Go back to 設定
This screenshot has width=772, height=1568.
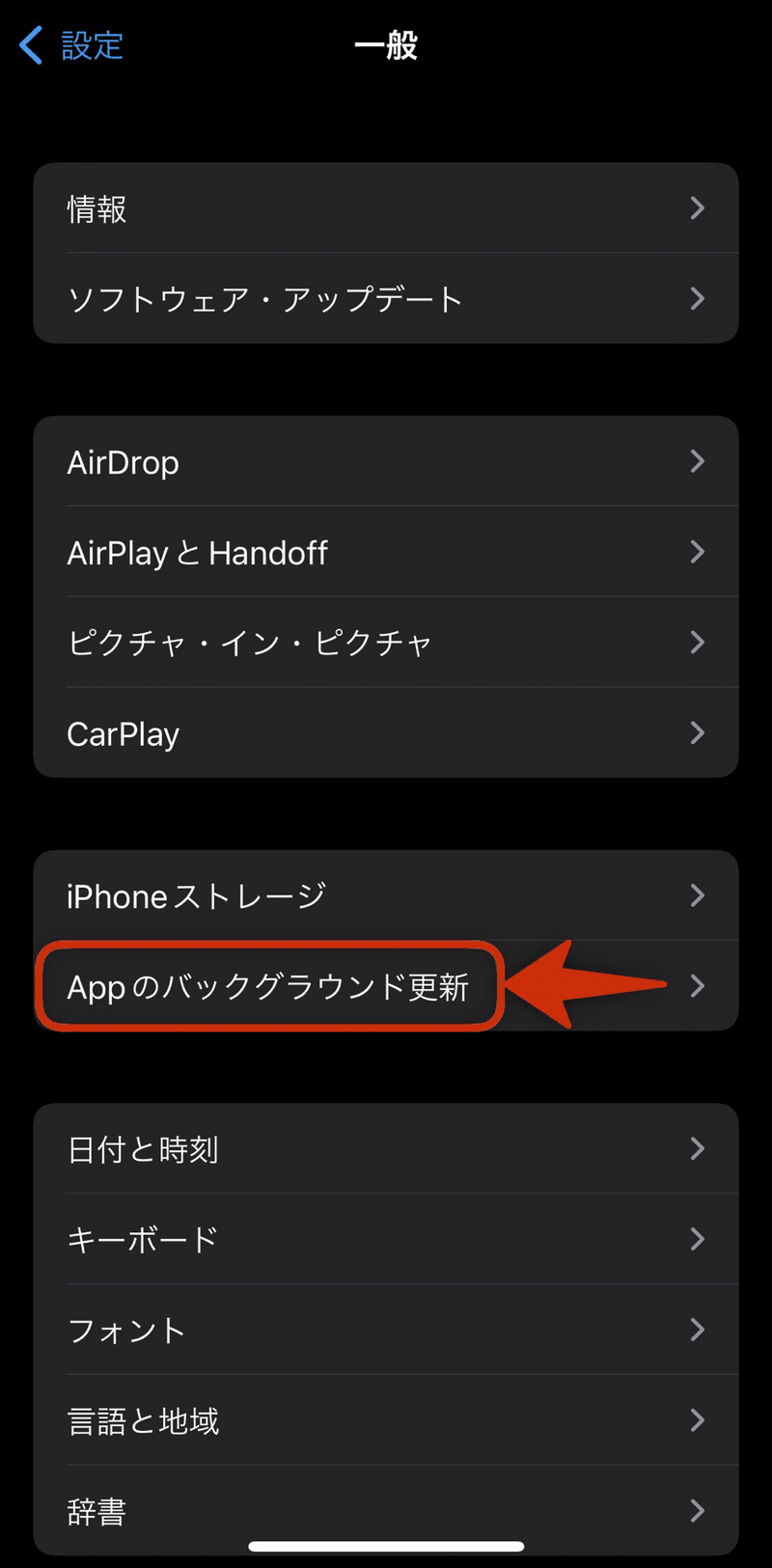71,45
